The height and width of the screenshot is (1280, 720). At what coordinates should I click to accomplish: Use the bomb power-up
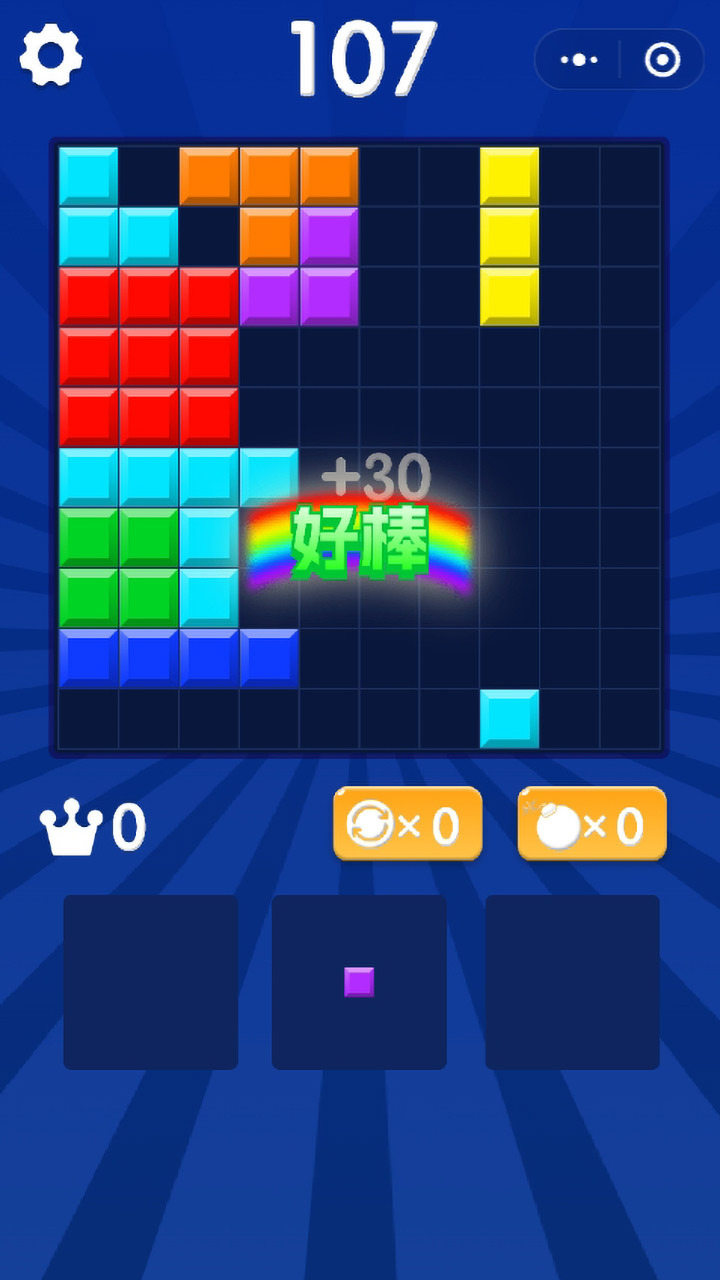[x=591, y=824]
